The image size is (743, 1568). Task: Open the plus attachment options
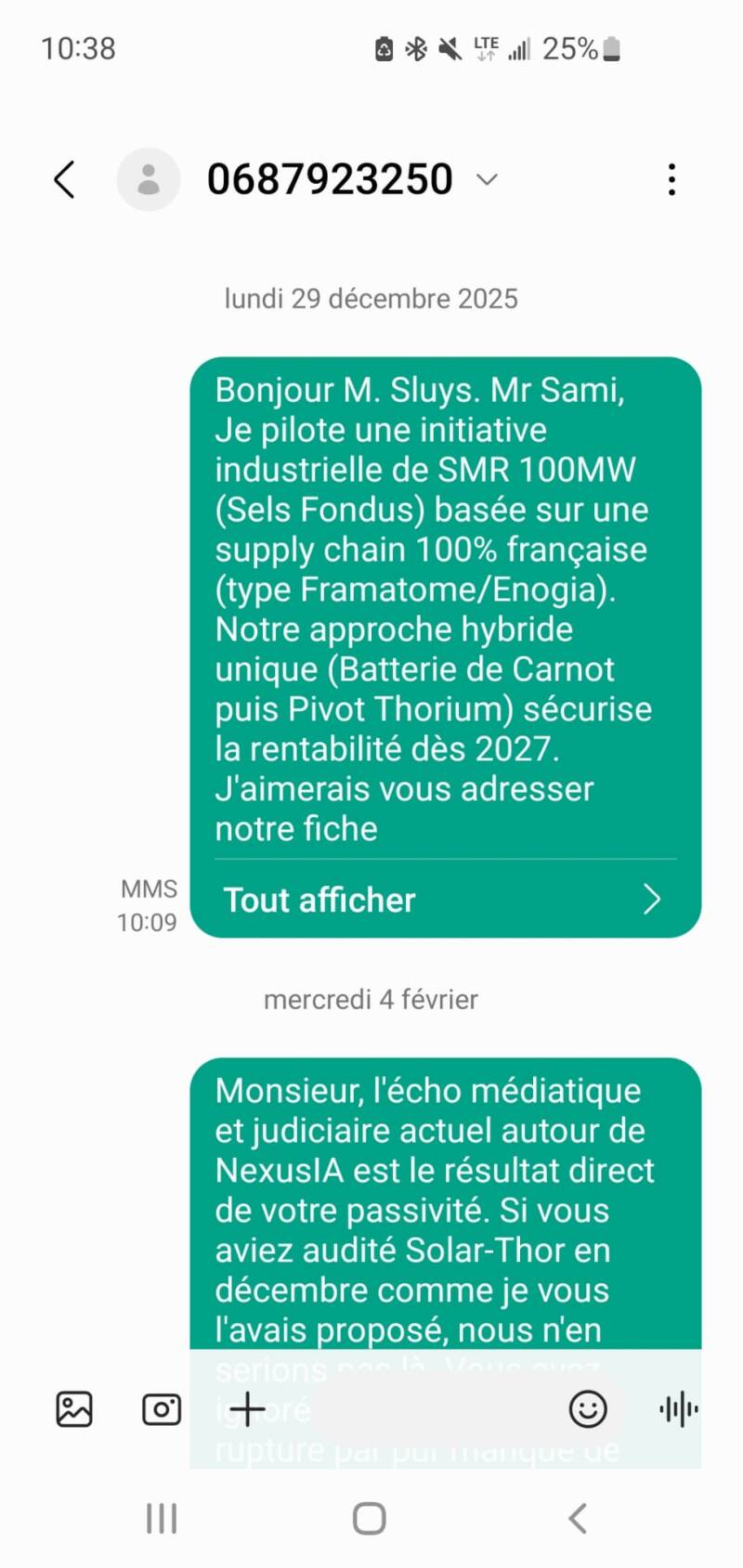coord(247,1409)
